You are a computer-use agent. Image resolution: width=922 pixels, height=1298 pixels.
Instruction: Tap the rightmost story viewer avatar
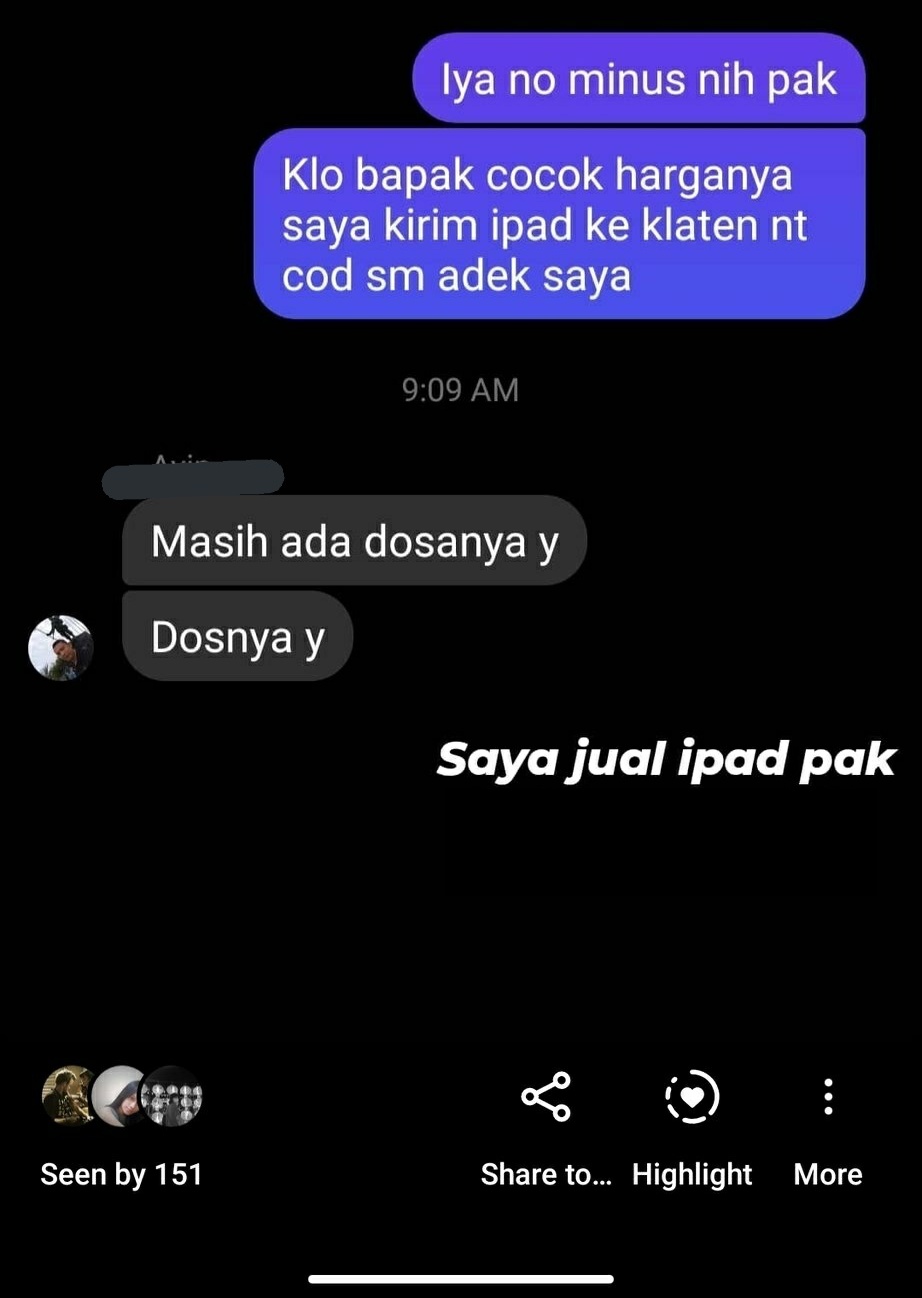point(172,1097)
